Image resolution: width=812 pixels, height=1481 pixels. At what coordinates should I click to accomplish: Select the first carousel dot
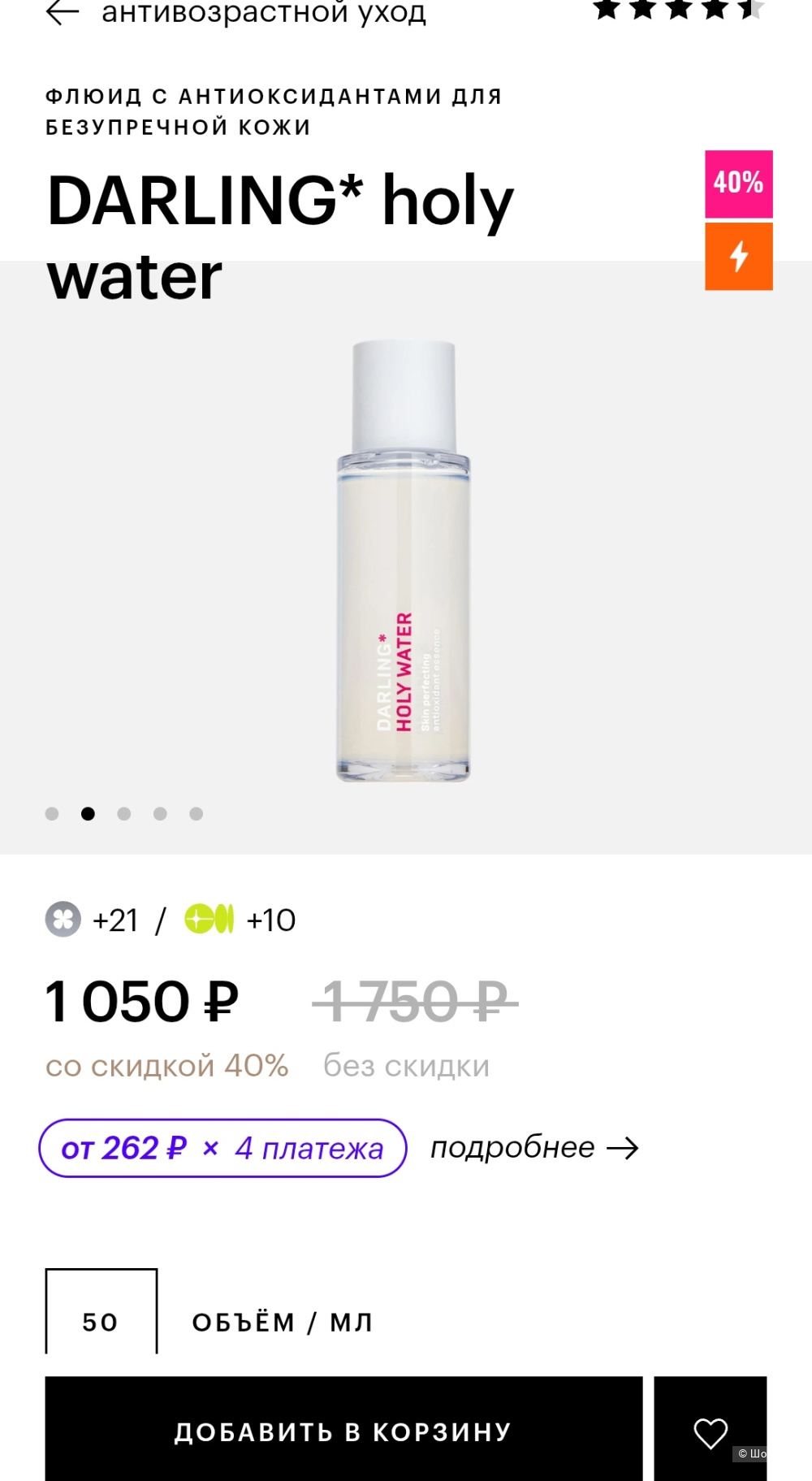53,813
